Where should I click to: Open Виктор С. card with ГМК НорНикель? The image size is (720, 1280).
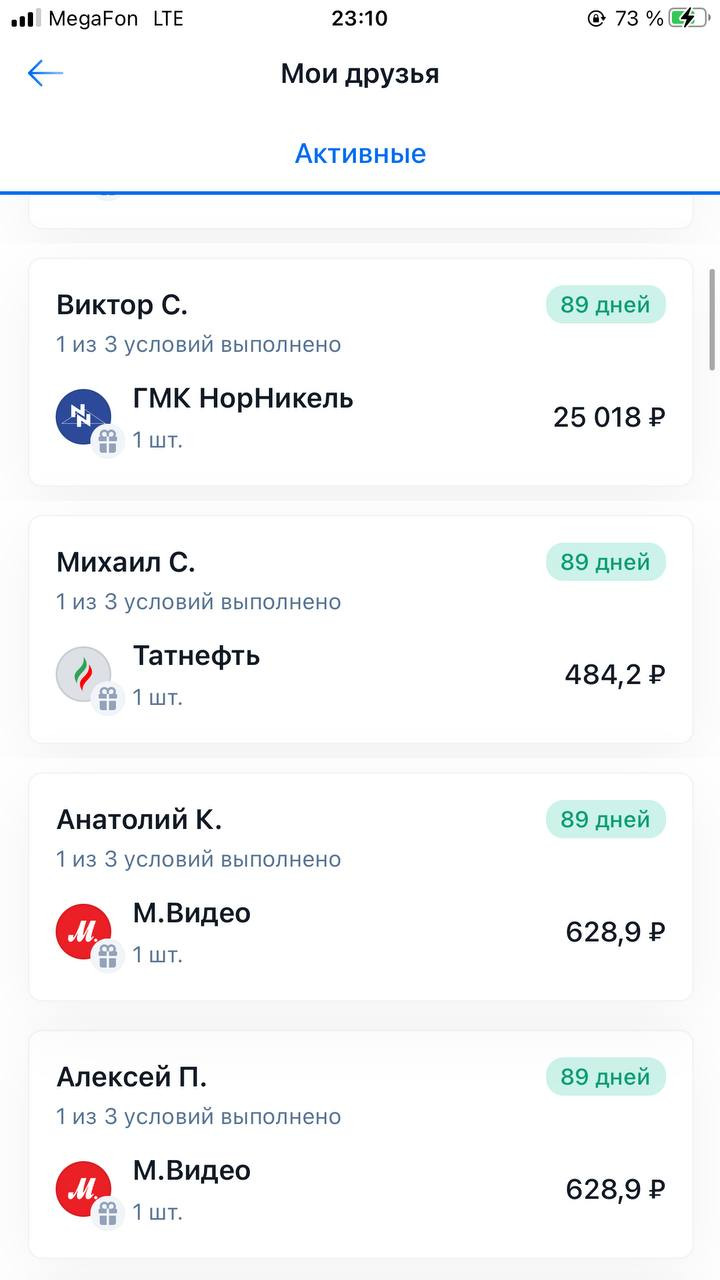[360, 372]
